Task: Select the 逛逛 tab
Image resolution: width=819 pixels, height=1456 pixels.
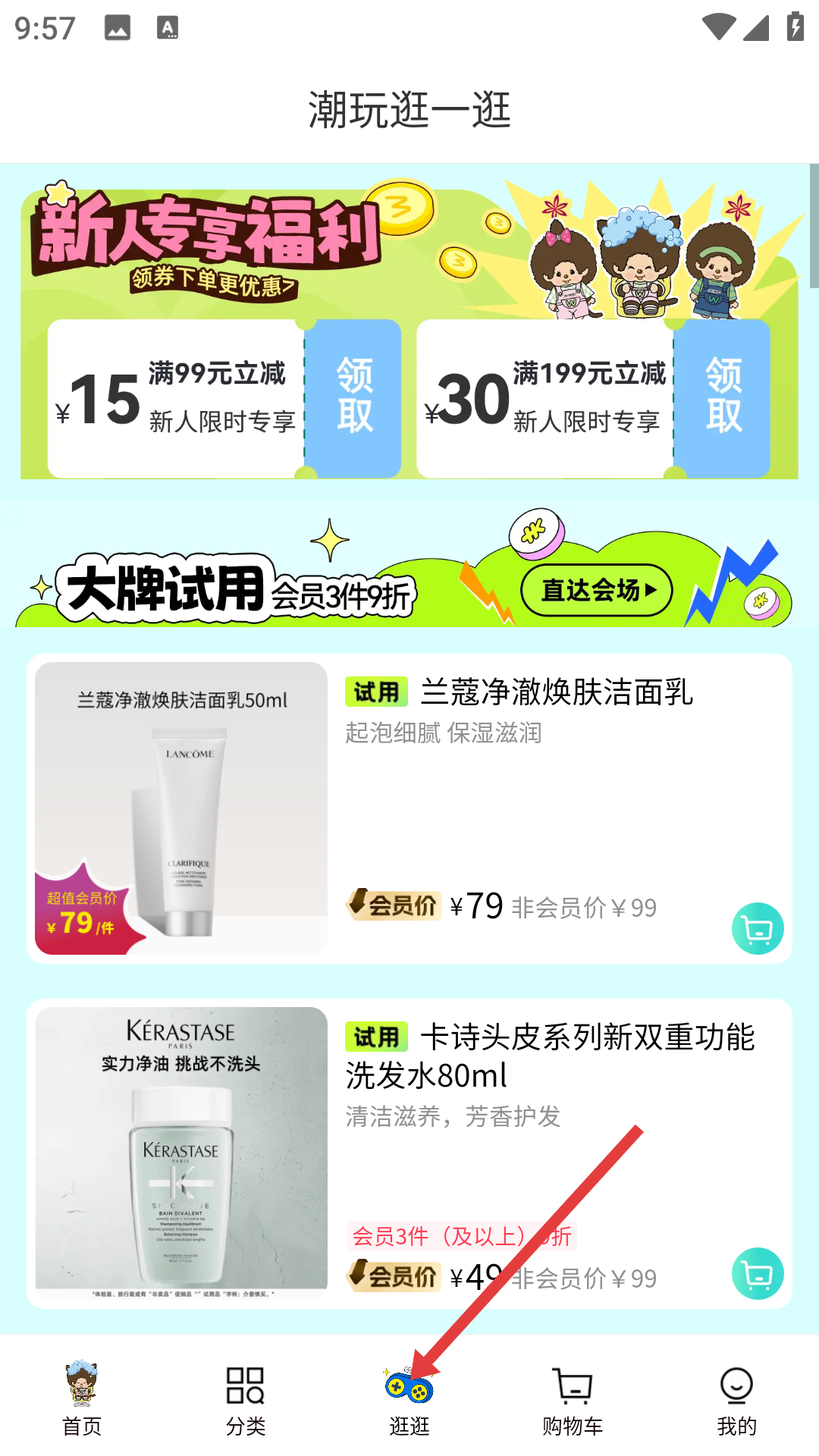Action: click(409, 1399)
